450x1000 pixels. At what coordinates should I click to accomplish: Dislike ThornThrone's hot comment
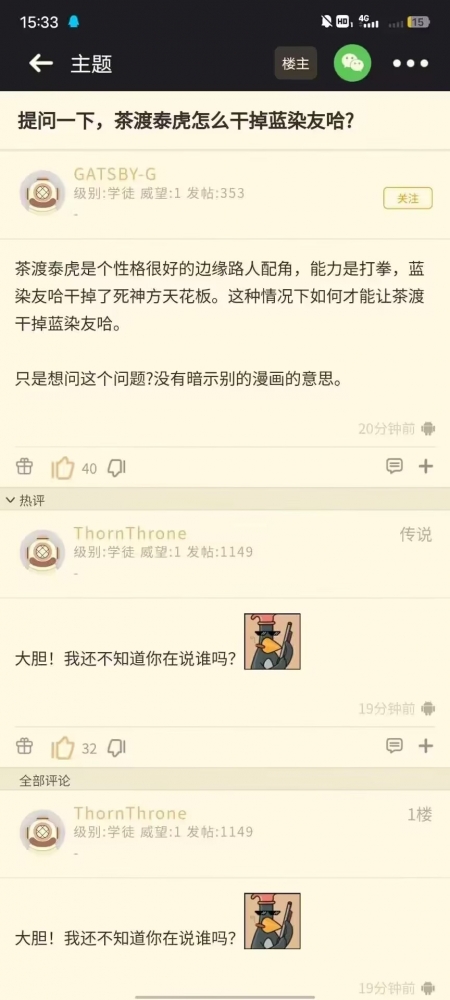click(x=116, y=747)
